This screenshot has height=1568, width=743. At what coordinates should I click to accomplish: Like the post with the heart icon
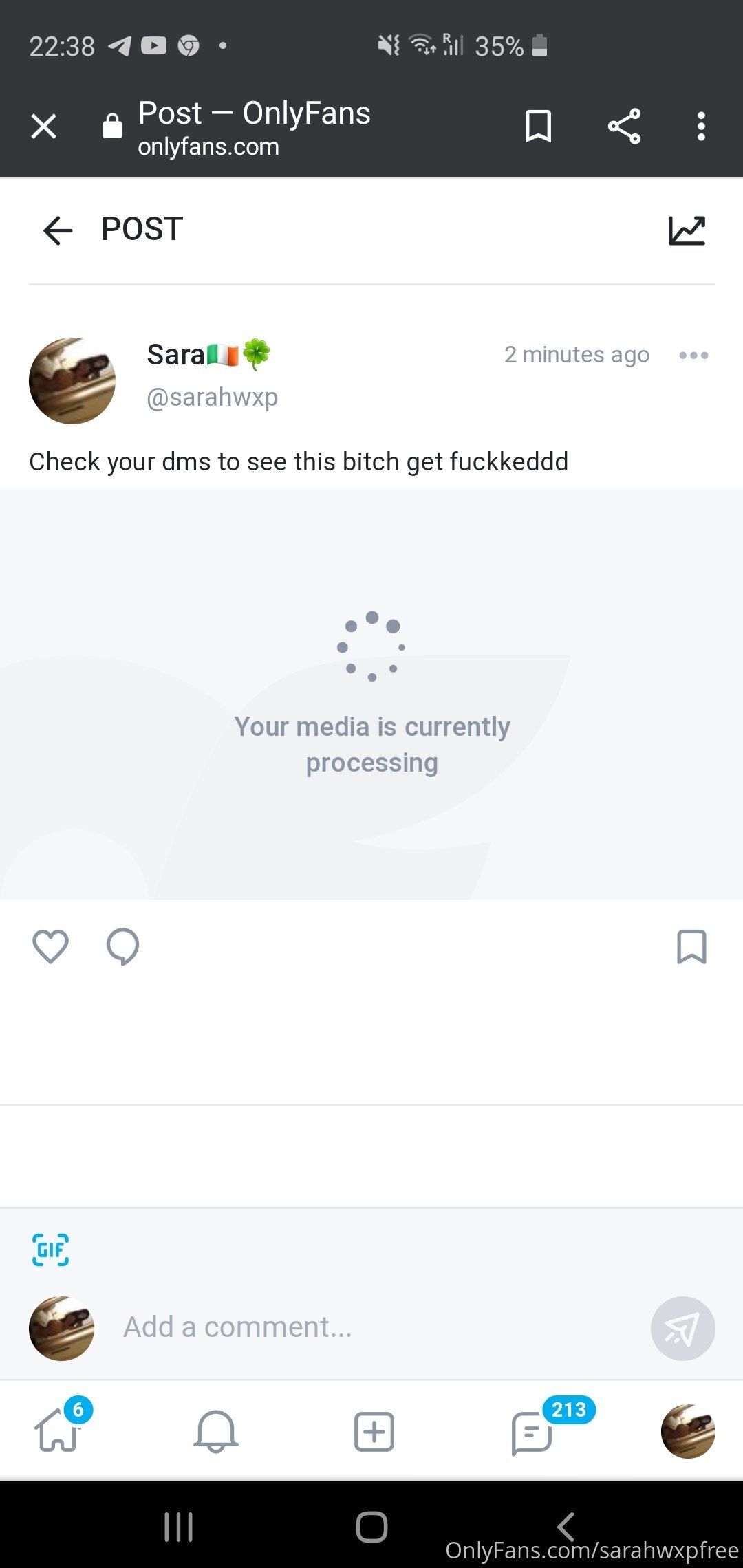point(51,947)
